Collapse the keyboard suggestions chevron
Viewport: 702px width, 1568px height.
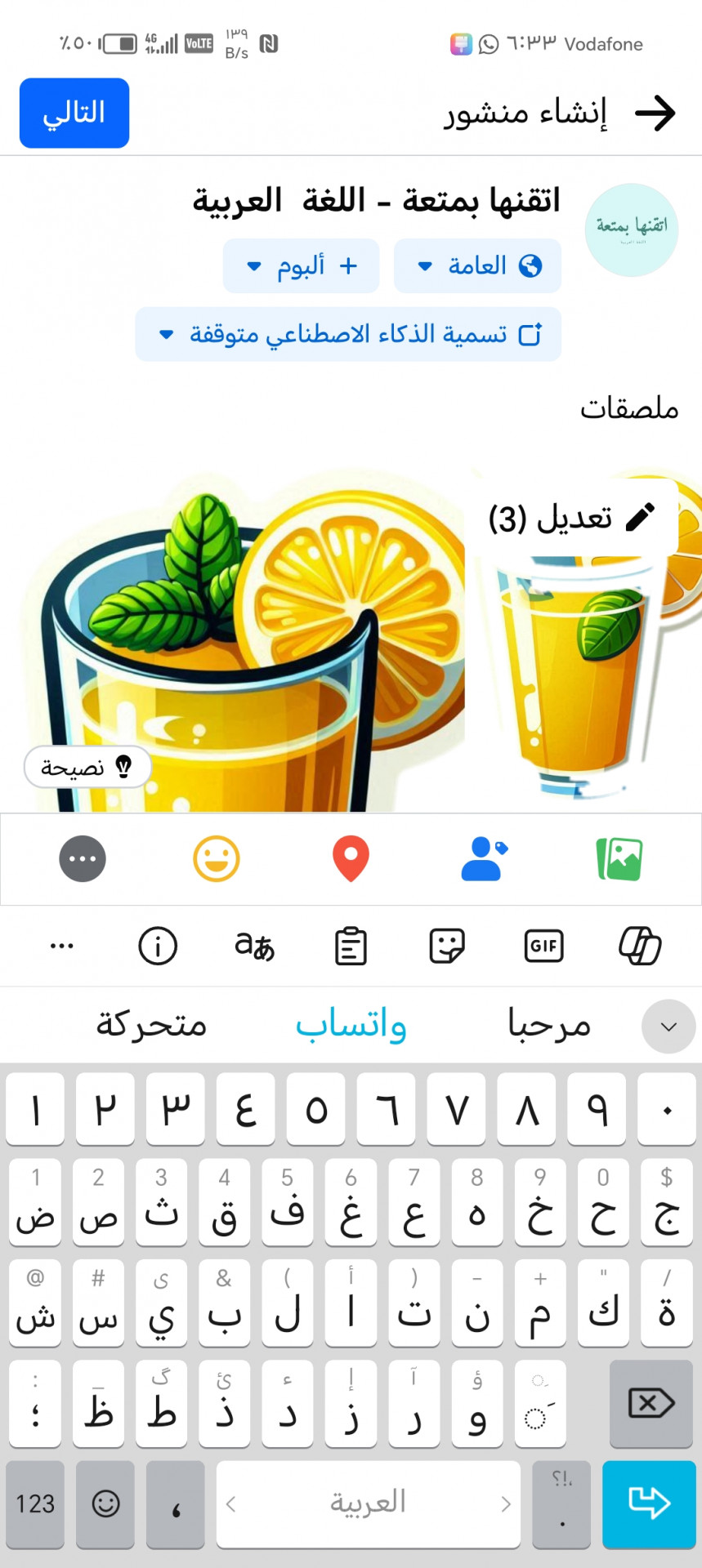pyautogui.click(x=668, y=1027)
